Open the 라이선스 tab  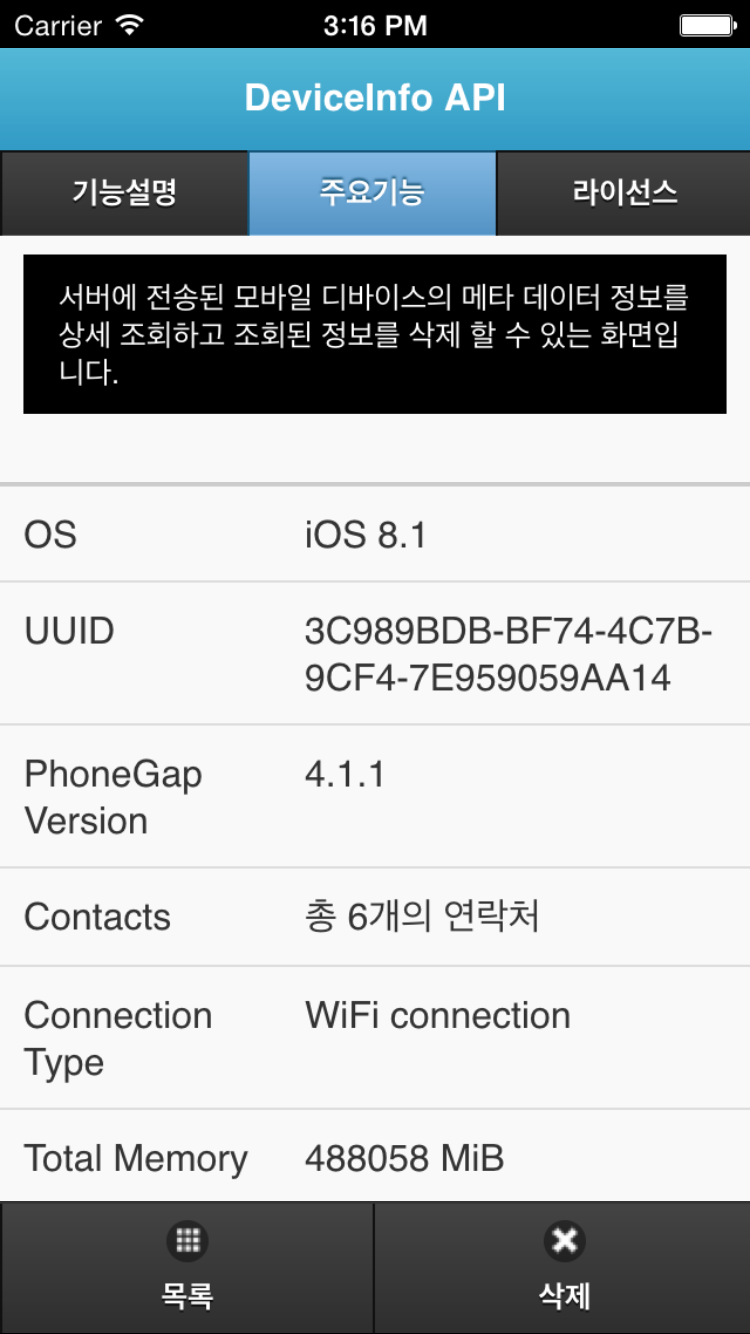pyautogui.click(x=624, y=193)
